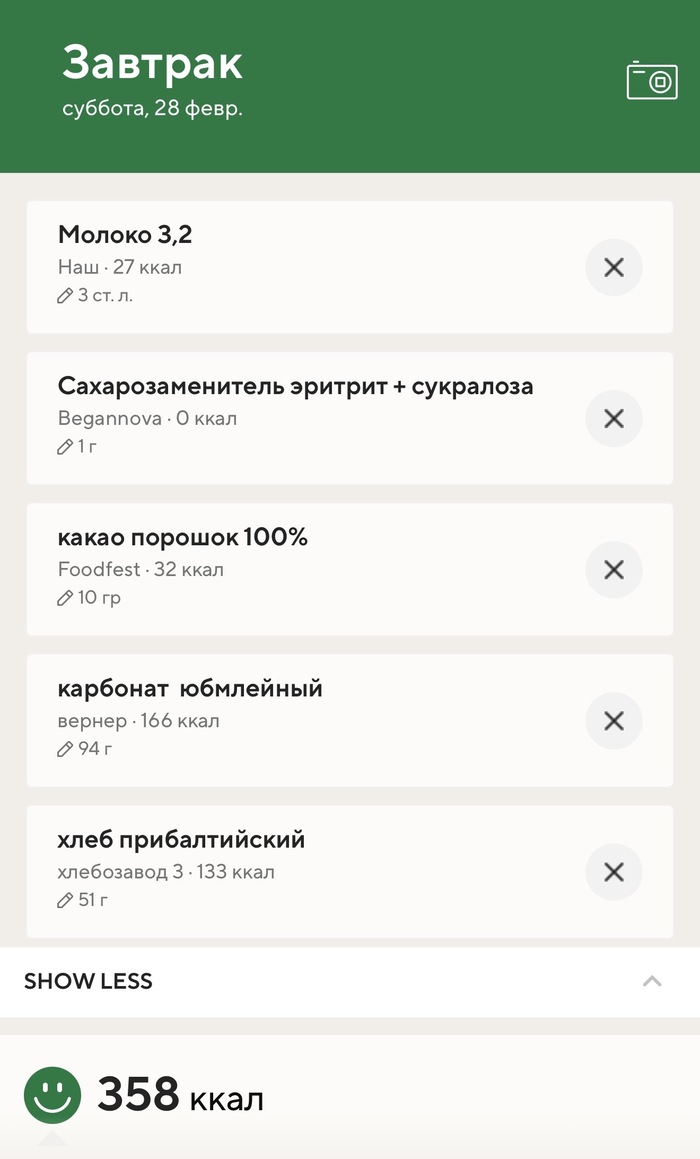Screen dimensions: 700x1159
Task: Remove Молоко 3,2 from breakfast
Action: pyautogui.click(x=613, y=267)
